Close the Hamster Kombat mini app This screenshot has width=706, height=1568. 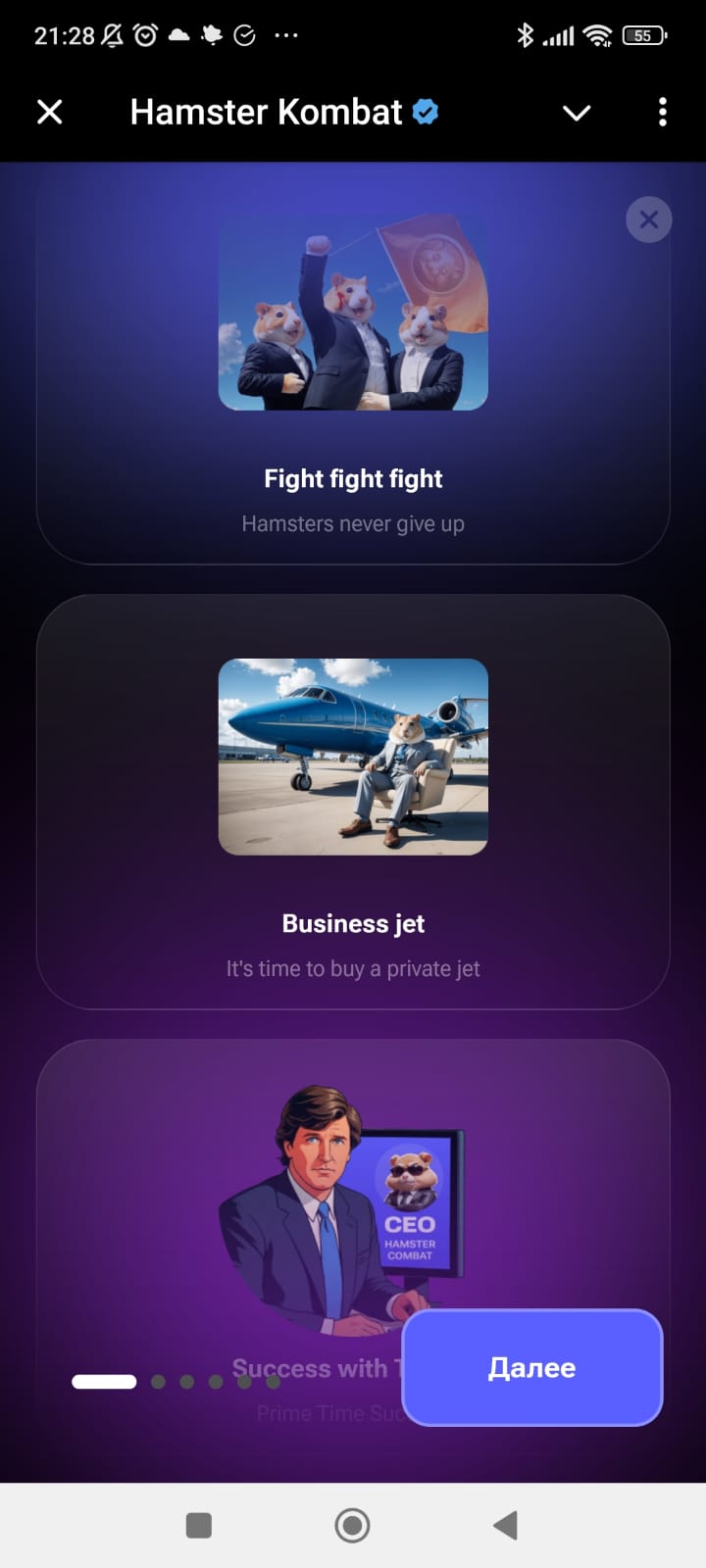click(49, 113)
